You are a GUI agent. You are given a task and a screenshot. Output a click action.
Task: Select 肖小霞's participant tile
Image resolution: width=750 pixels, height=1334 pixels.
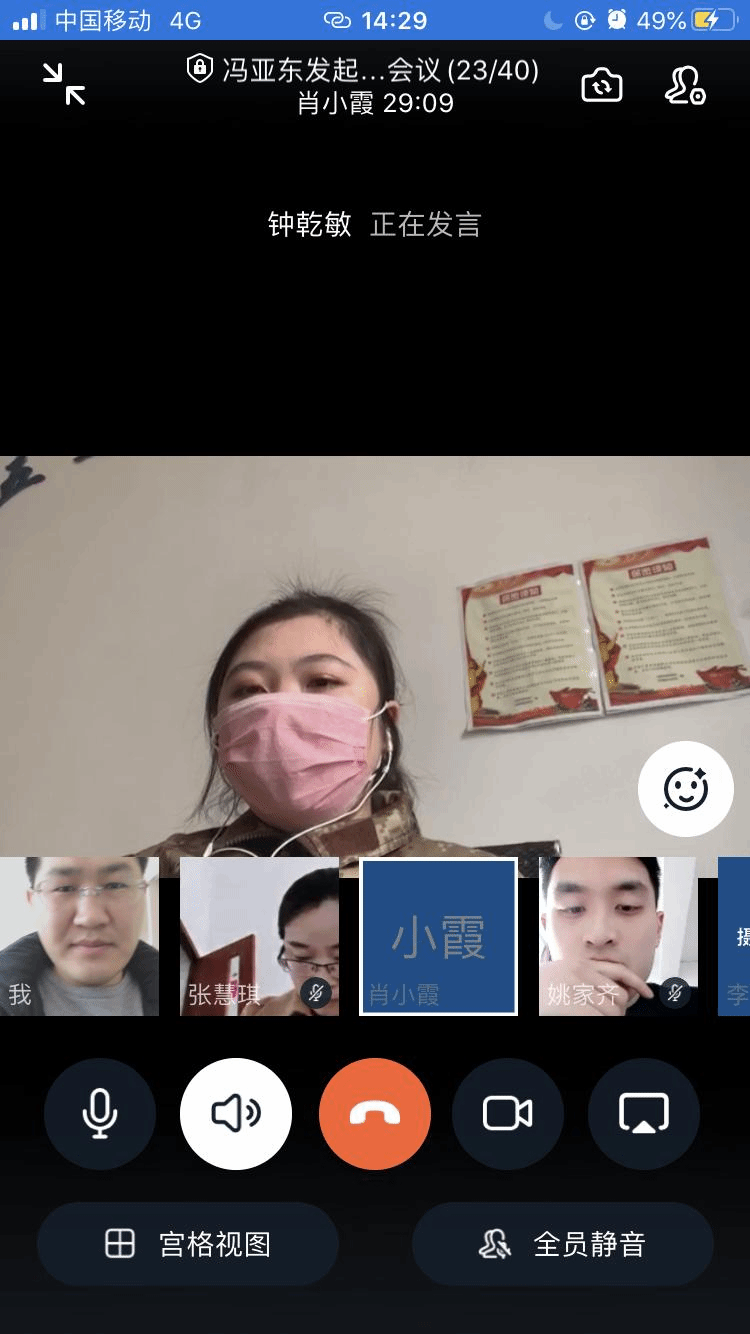438,936
